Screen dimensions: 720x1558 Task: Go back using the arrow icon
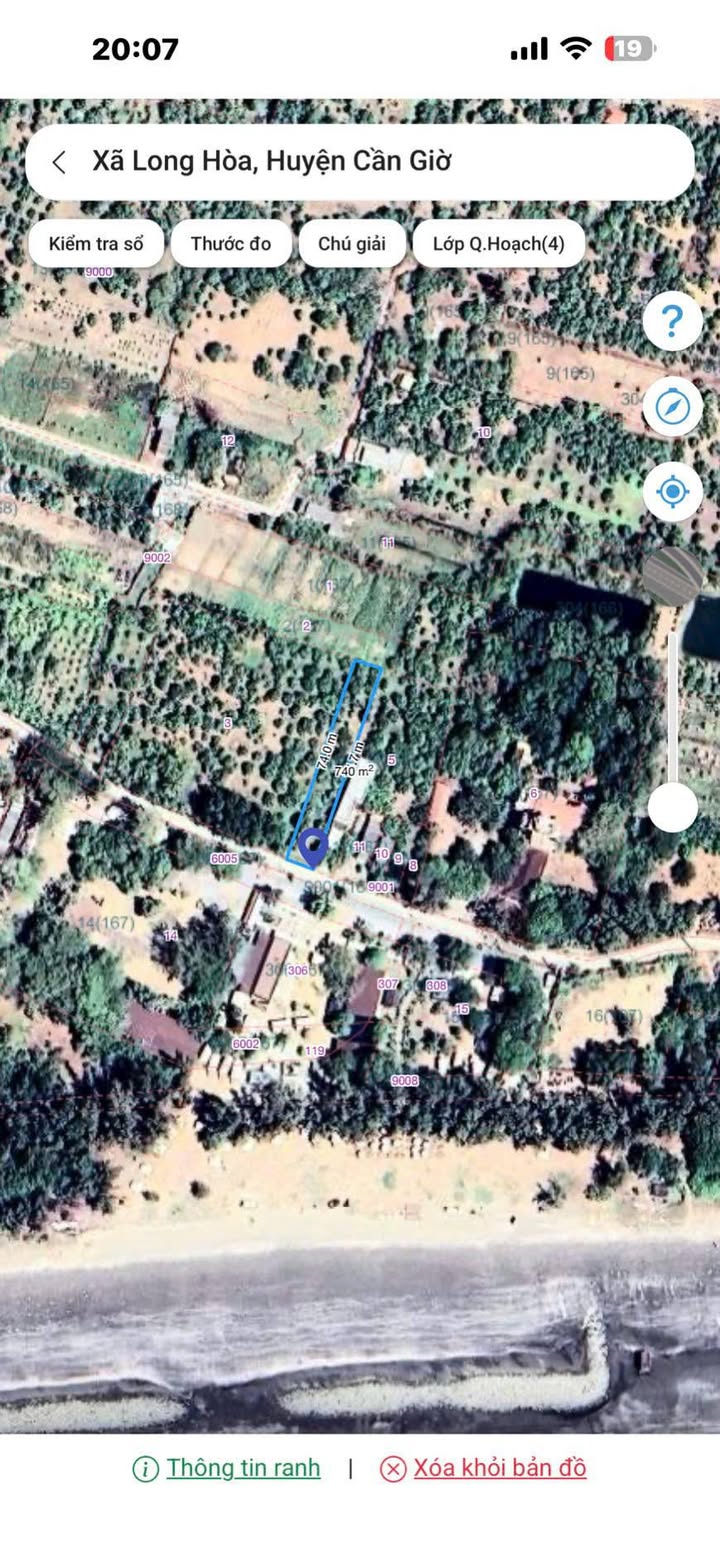[59, 162]
